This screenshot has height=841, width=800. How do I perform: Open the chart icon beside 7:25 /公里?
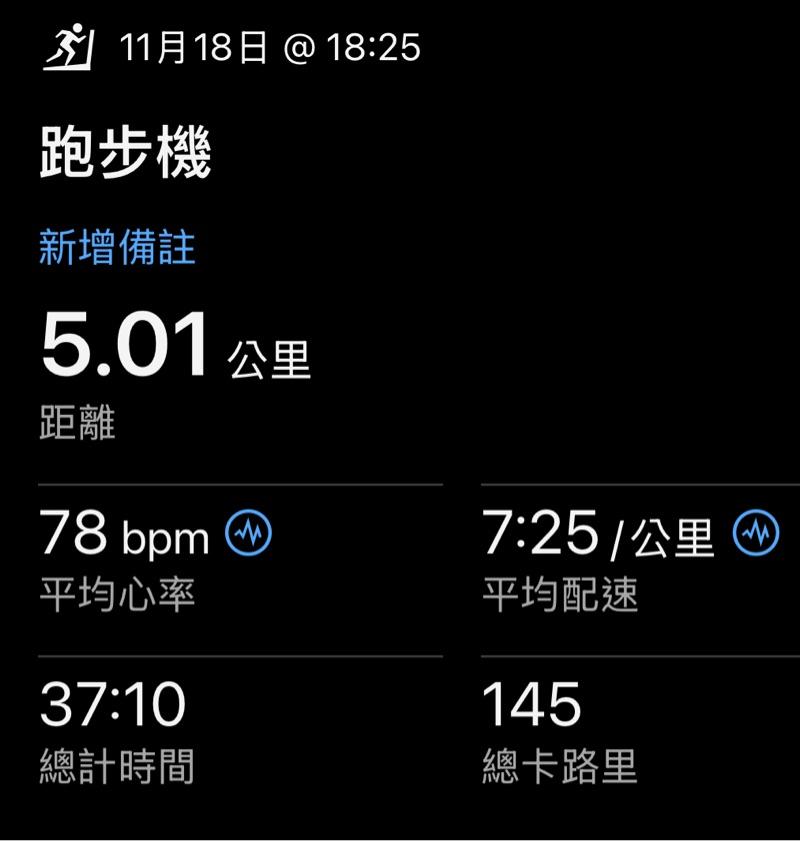pyautogui.click(x=756, y=534)
